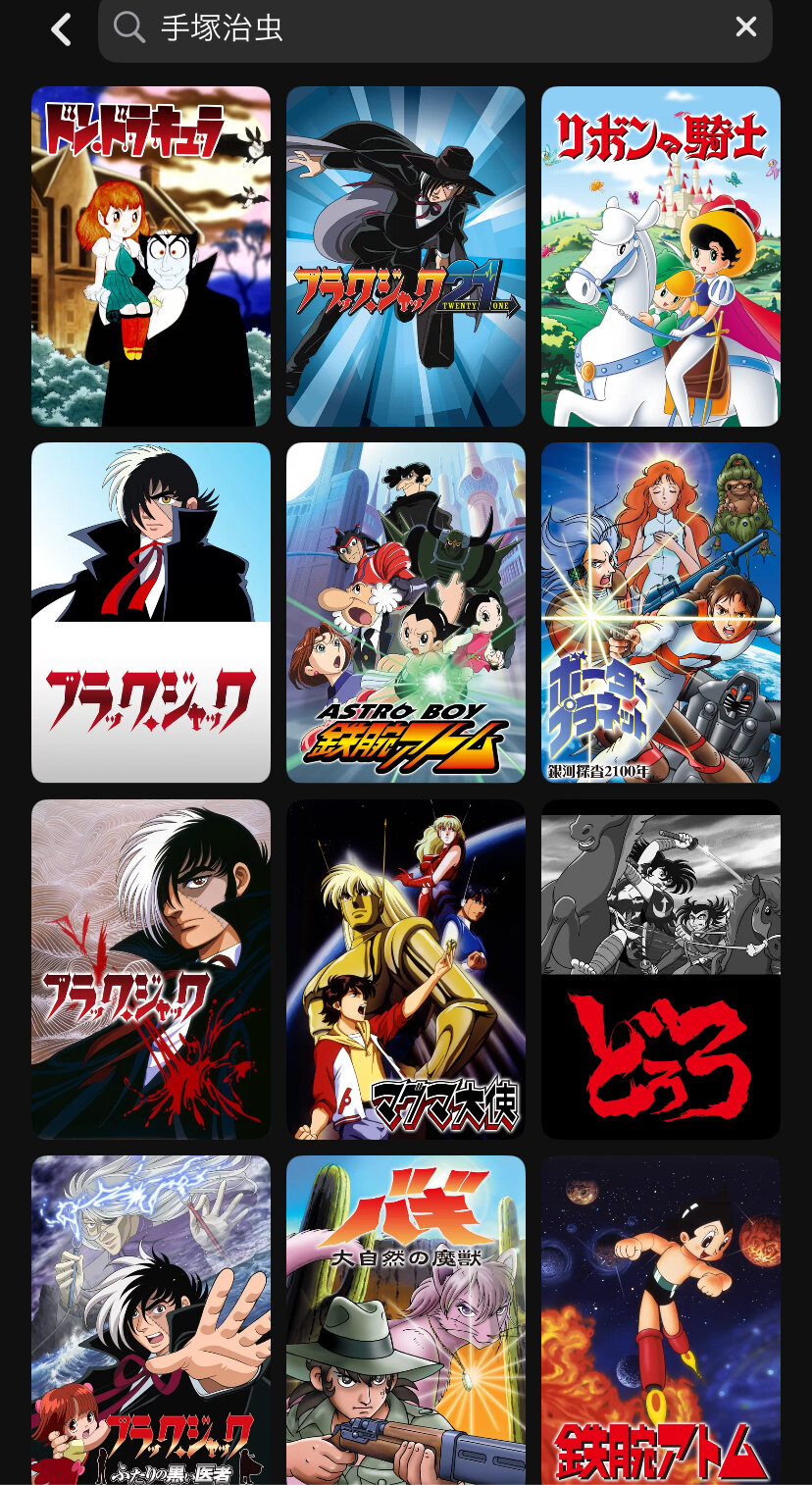
Task: Open バギ 大自然の魔獣 poster
Action: pos(406,1320)
